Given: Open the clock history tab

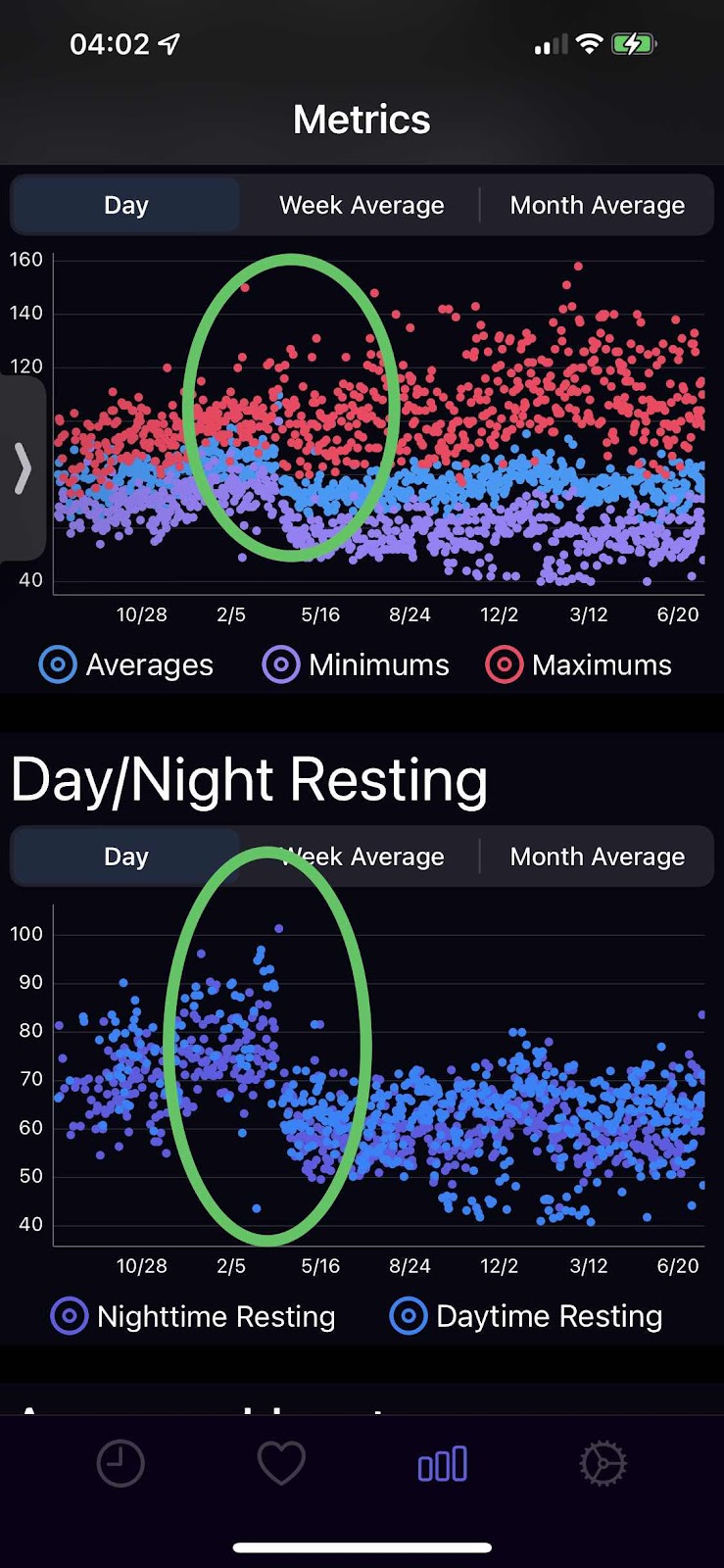Looking at the screenshot, I should coord(121,1464).
